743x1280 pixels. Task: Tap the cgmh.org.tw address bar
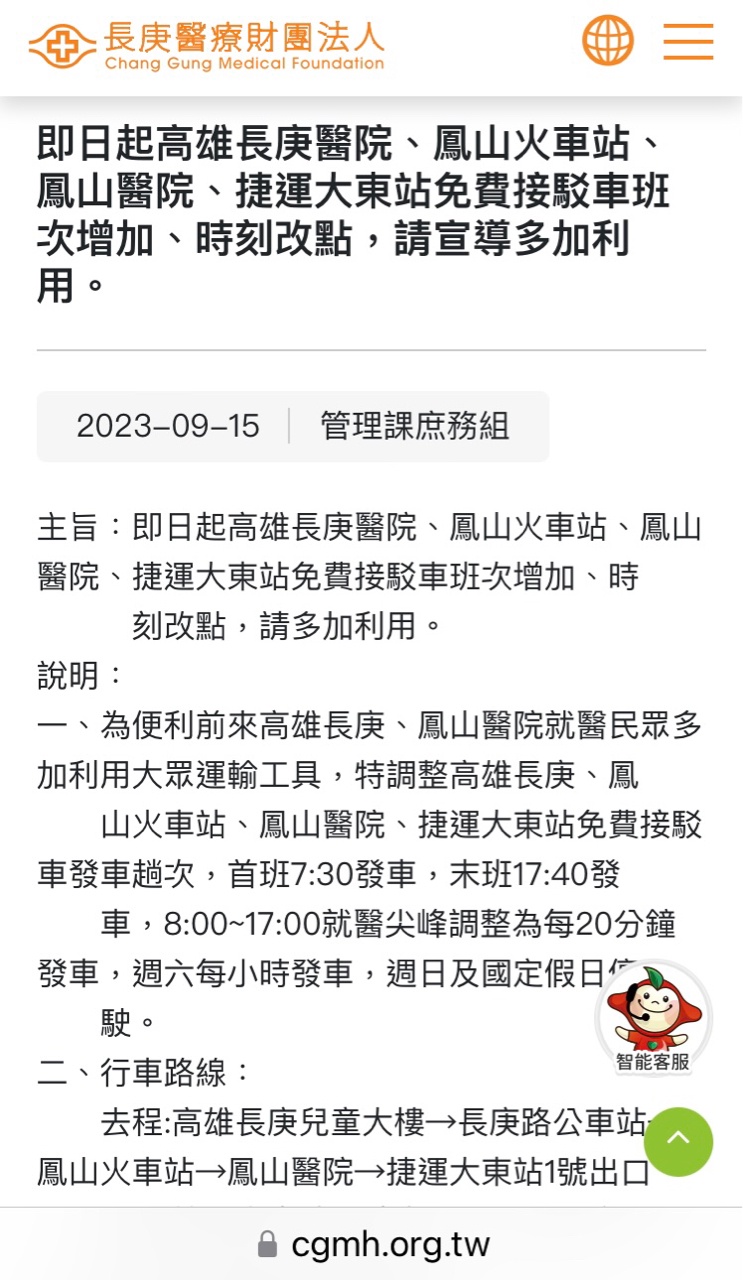373,1245
